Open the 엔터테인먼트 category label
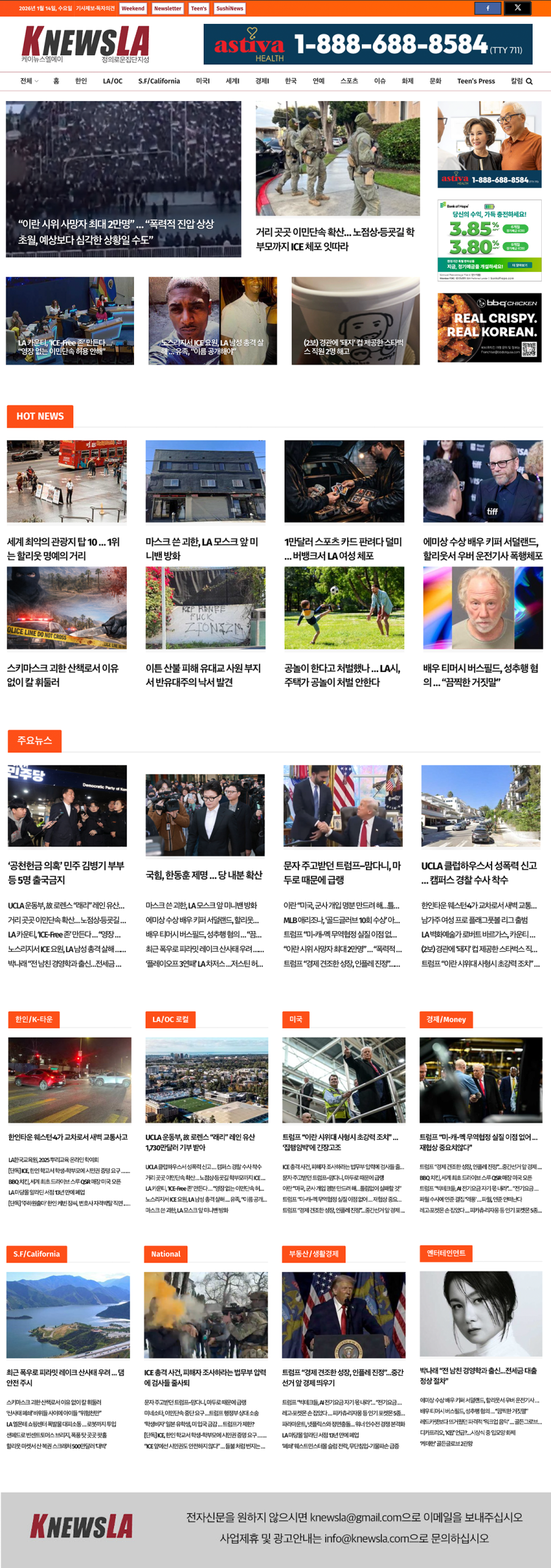The height and width of the screenshot is (1568, 551). point(446,1253)
